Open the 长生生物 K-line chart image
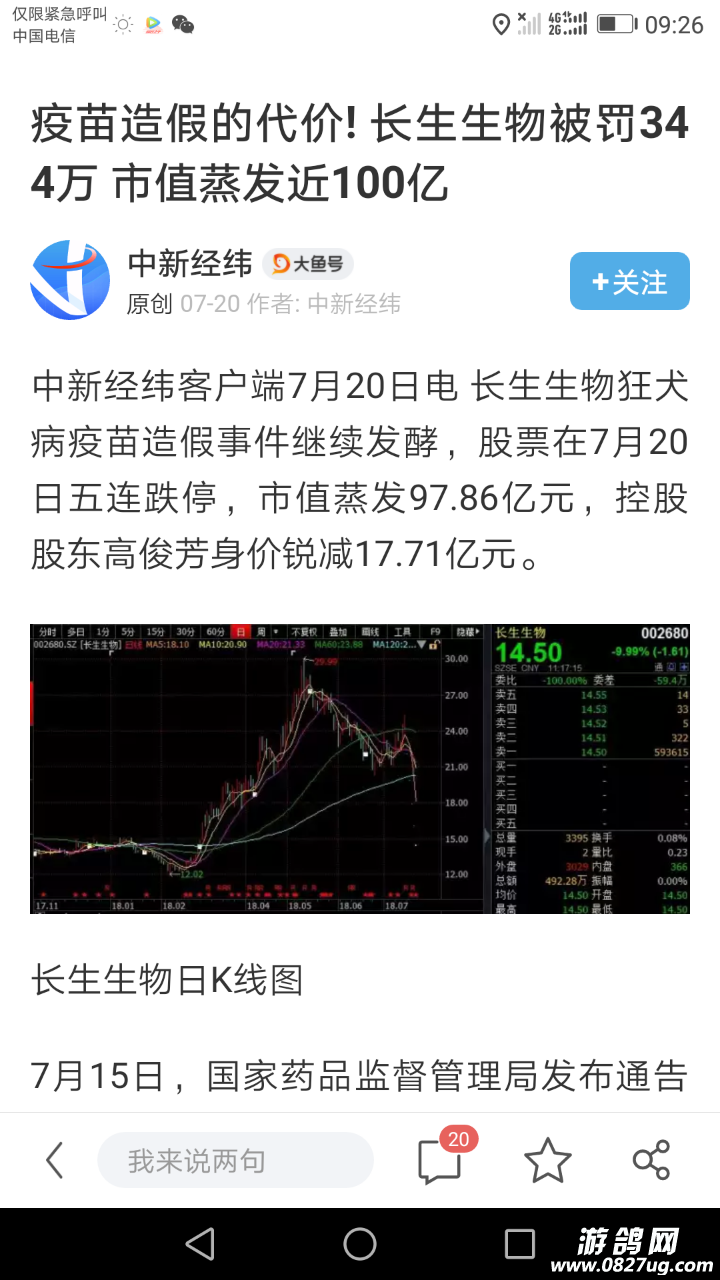Viewport: 720px width, 1280px height. coord(360,768)
